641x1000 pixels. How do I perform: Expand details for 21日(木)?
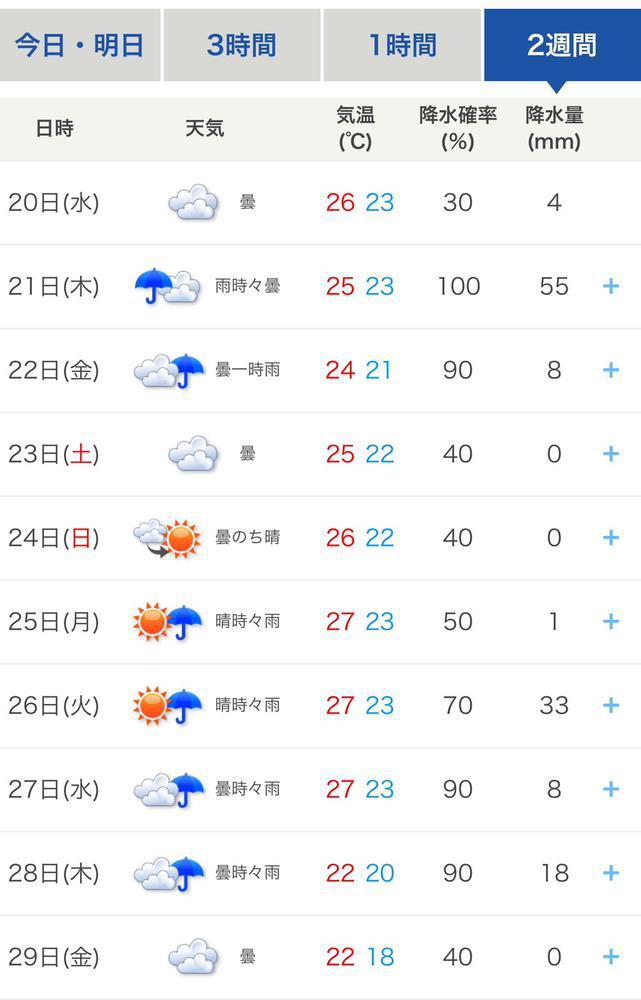click(x=611, y=287)
